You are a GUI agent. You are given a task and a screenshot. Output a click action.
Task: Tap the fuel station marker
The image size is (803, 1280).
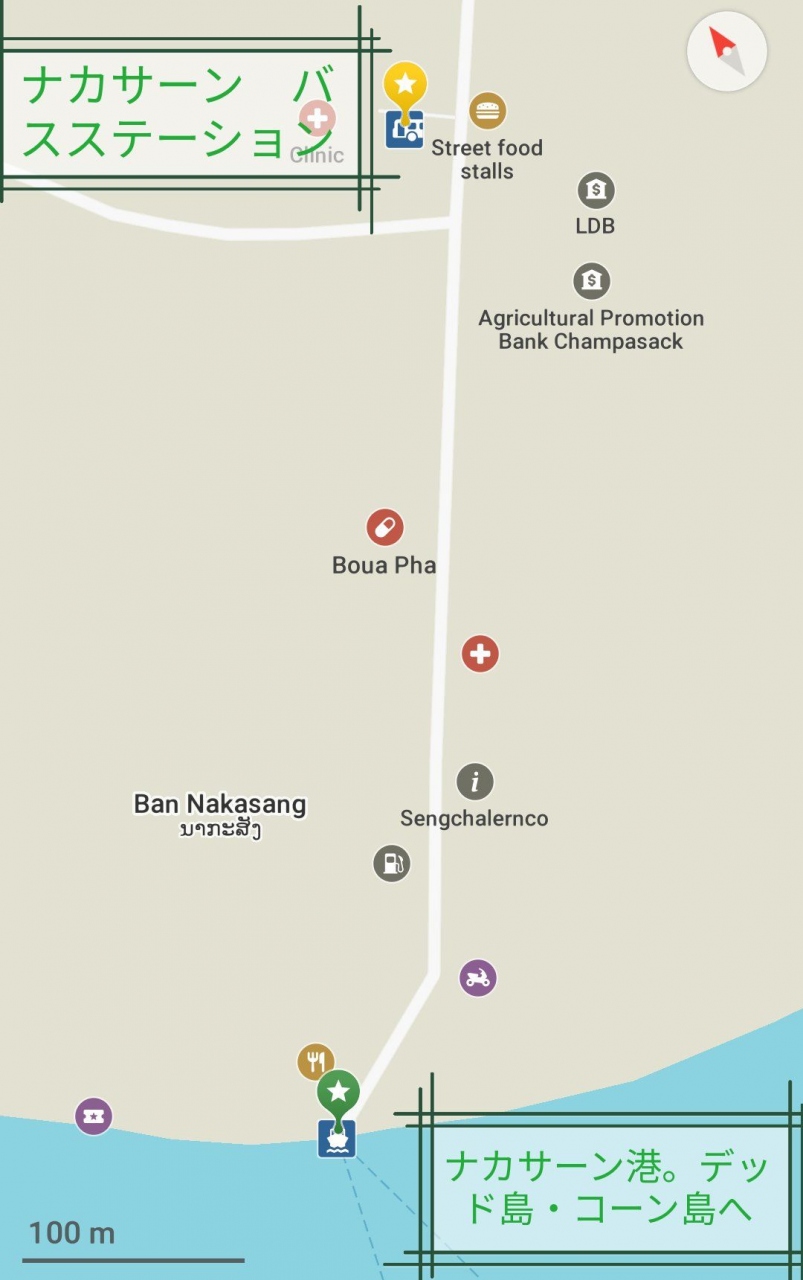tap(392, 863)
